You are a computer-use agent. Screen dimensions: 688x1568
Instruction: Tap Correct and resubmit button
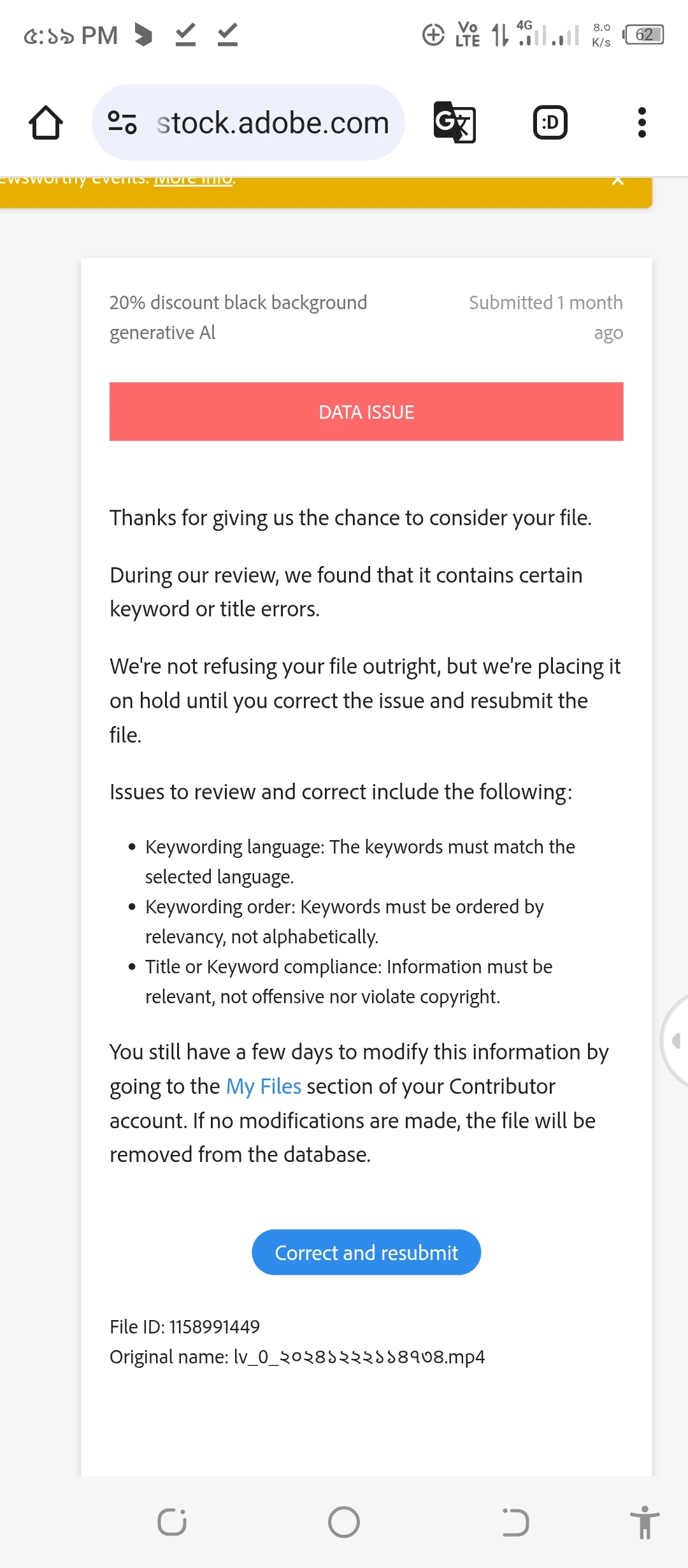click(x=366, y=1252)
